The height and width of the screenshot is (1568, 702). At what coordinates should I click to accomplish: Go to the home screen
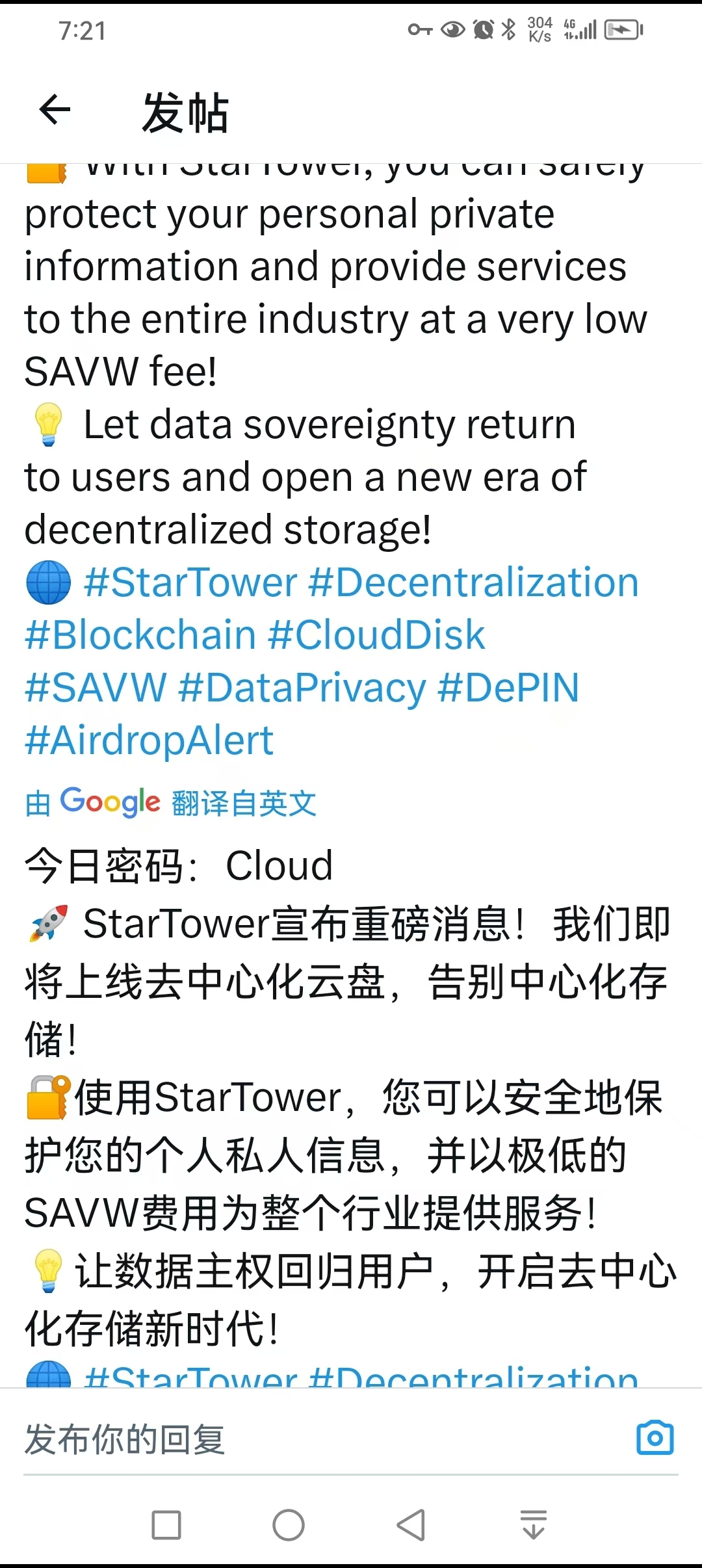pyautogui.click(x=289, y=1524)
